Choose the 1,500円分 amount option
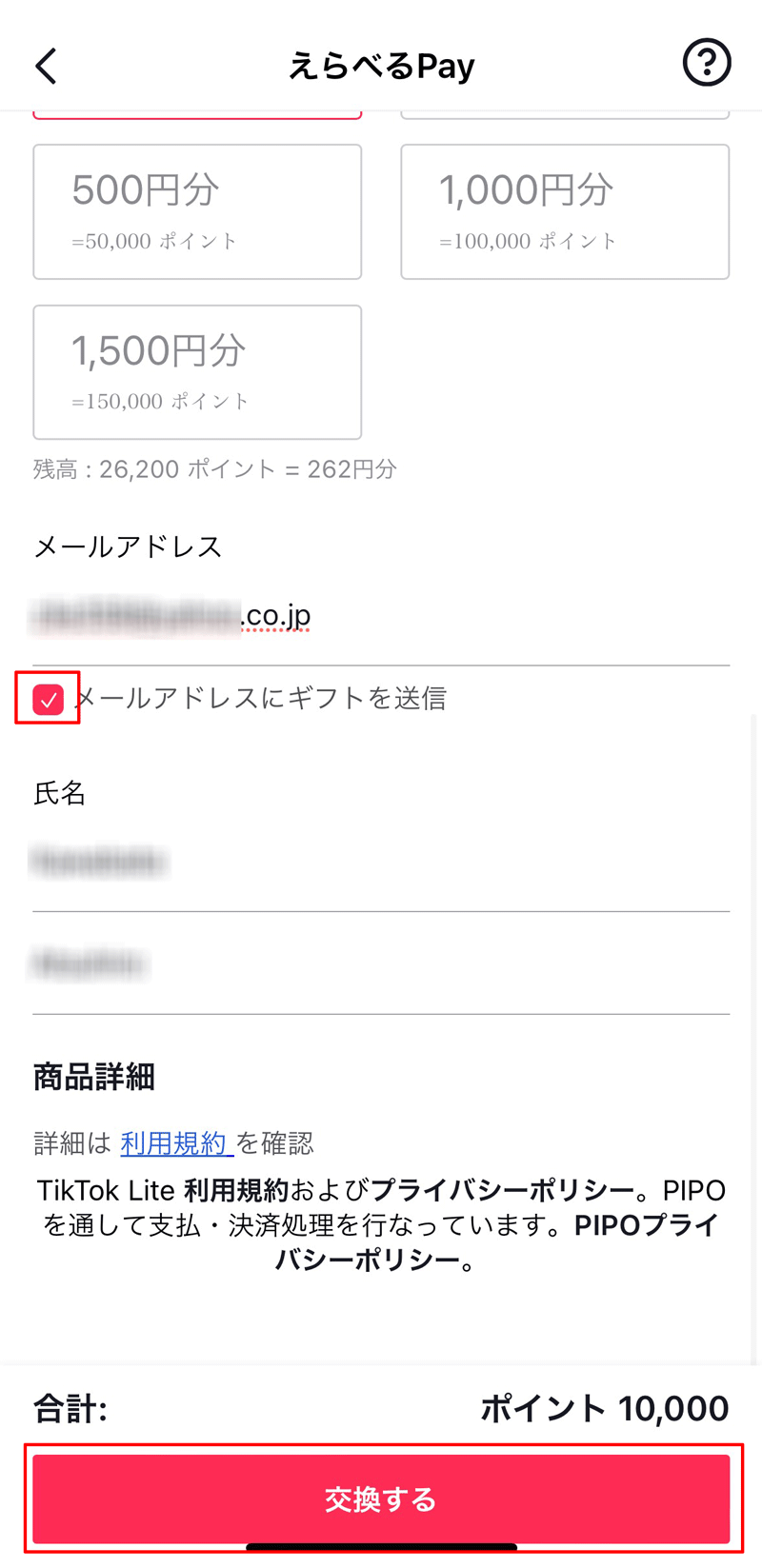 point(197,372)
